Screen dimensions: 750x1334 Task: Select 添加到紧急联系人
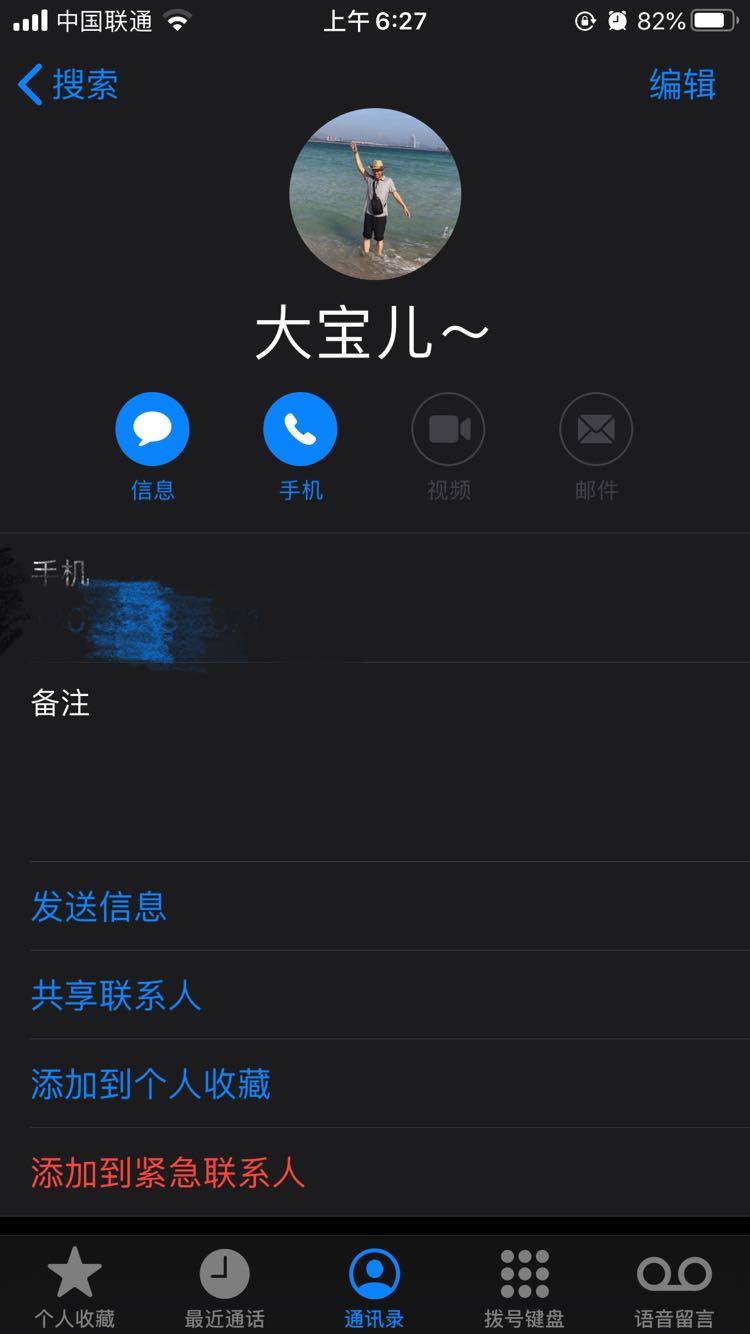coord(168,1173)
